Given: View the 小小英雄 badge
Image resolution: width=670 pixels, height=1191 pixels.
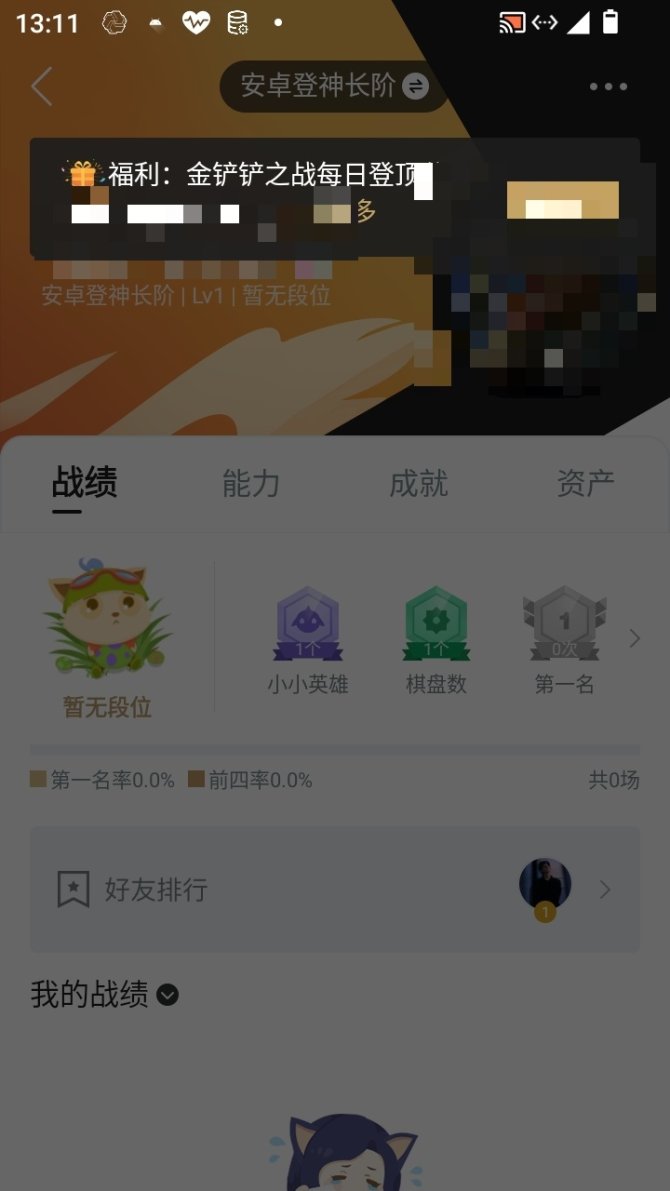Looking at the screenshot, I should click(x=308, y=640).
